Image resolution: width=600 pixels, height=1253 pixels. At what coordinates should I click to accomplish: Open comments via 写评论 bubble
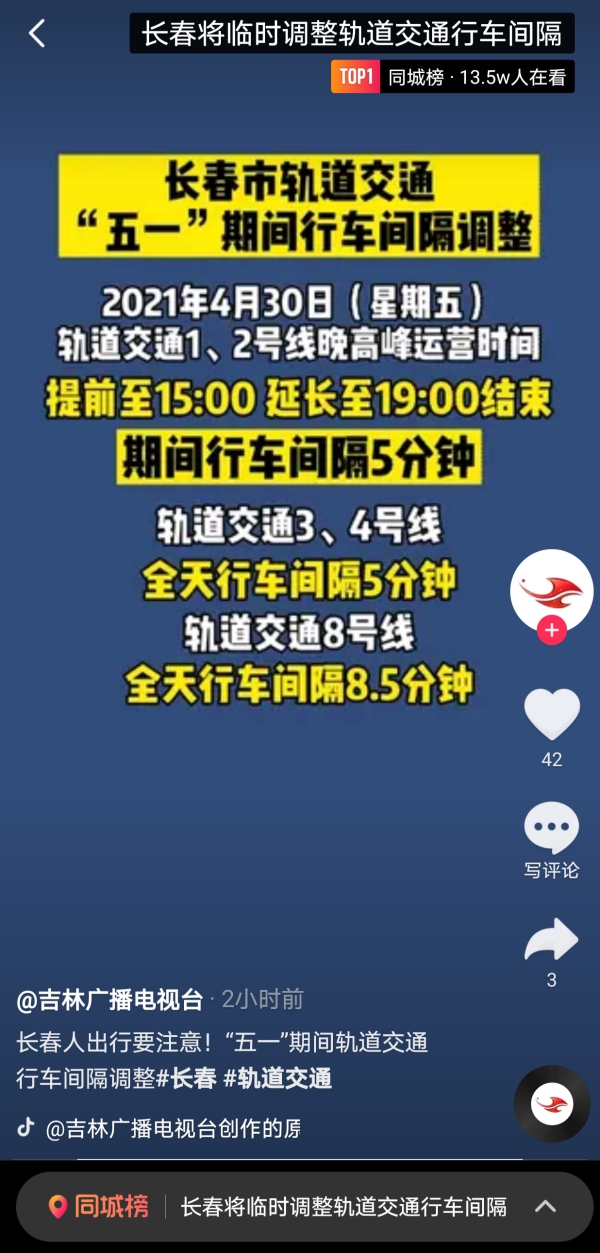pyautogui.click(x=551, y=830)
